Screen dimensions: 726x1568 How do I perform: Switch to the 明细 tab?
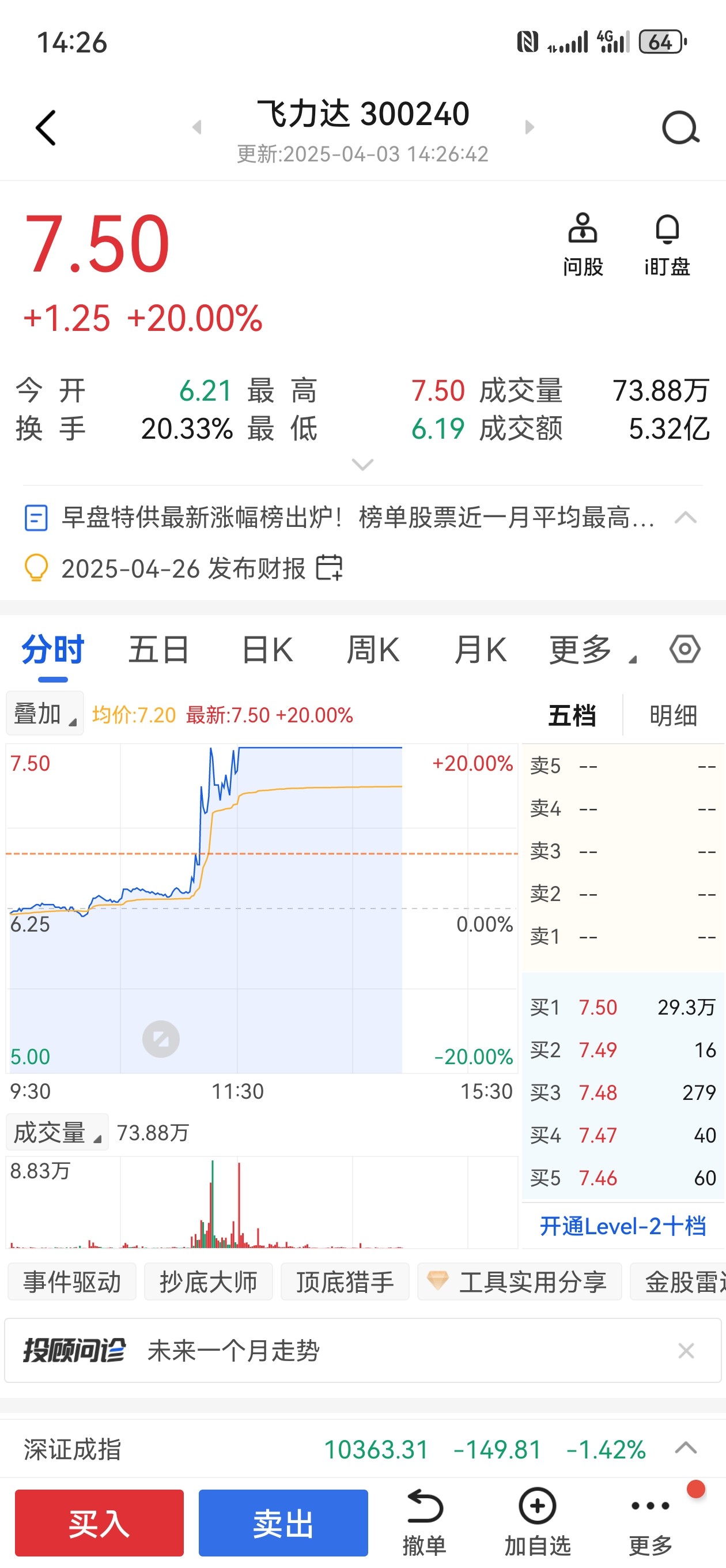coord(673,715)
